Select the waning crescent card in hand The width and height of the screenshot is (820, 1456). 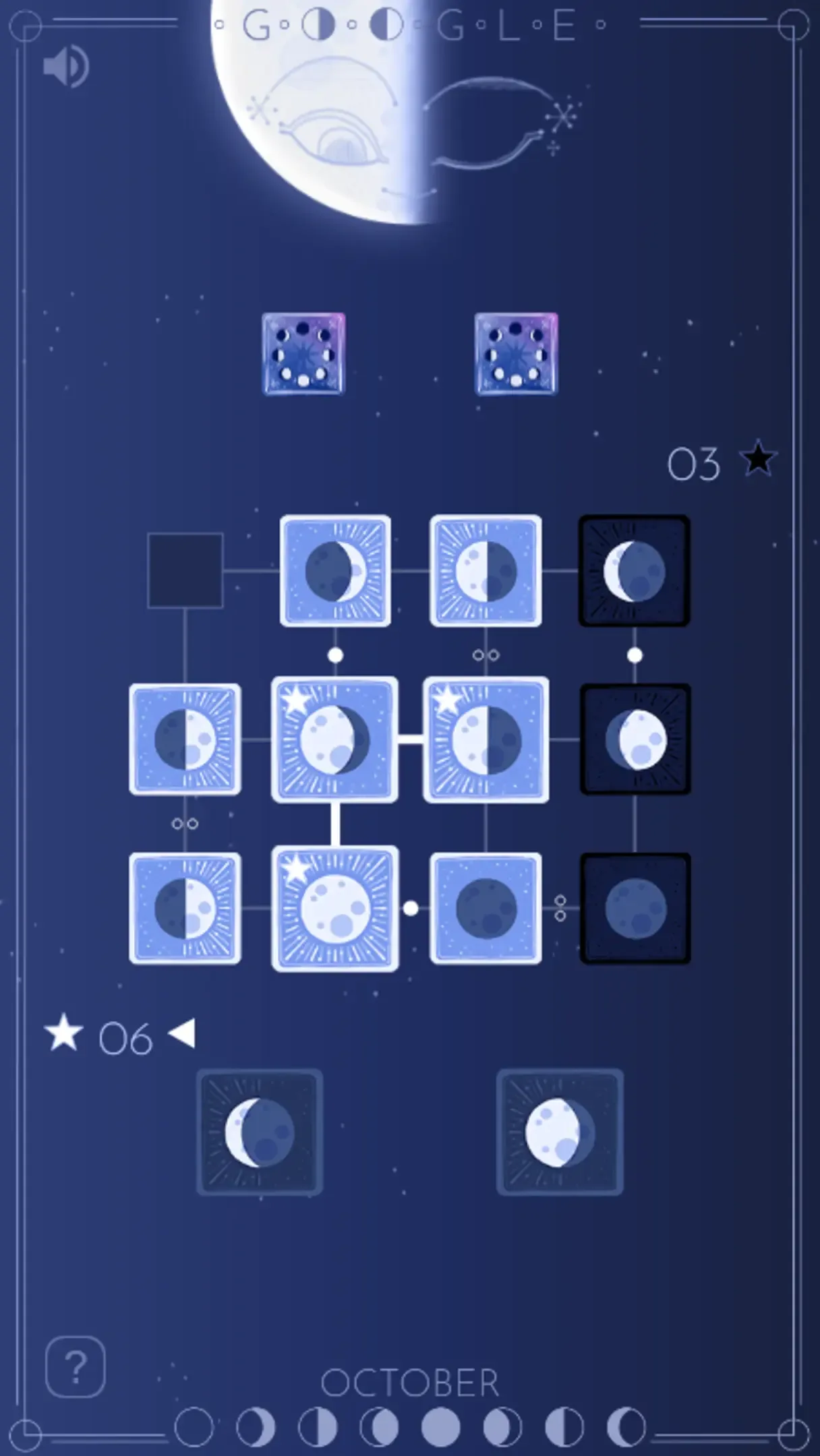tap(260, 1132)
